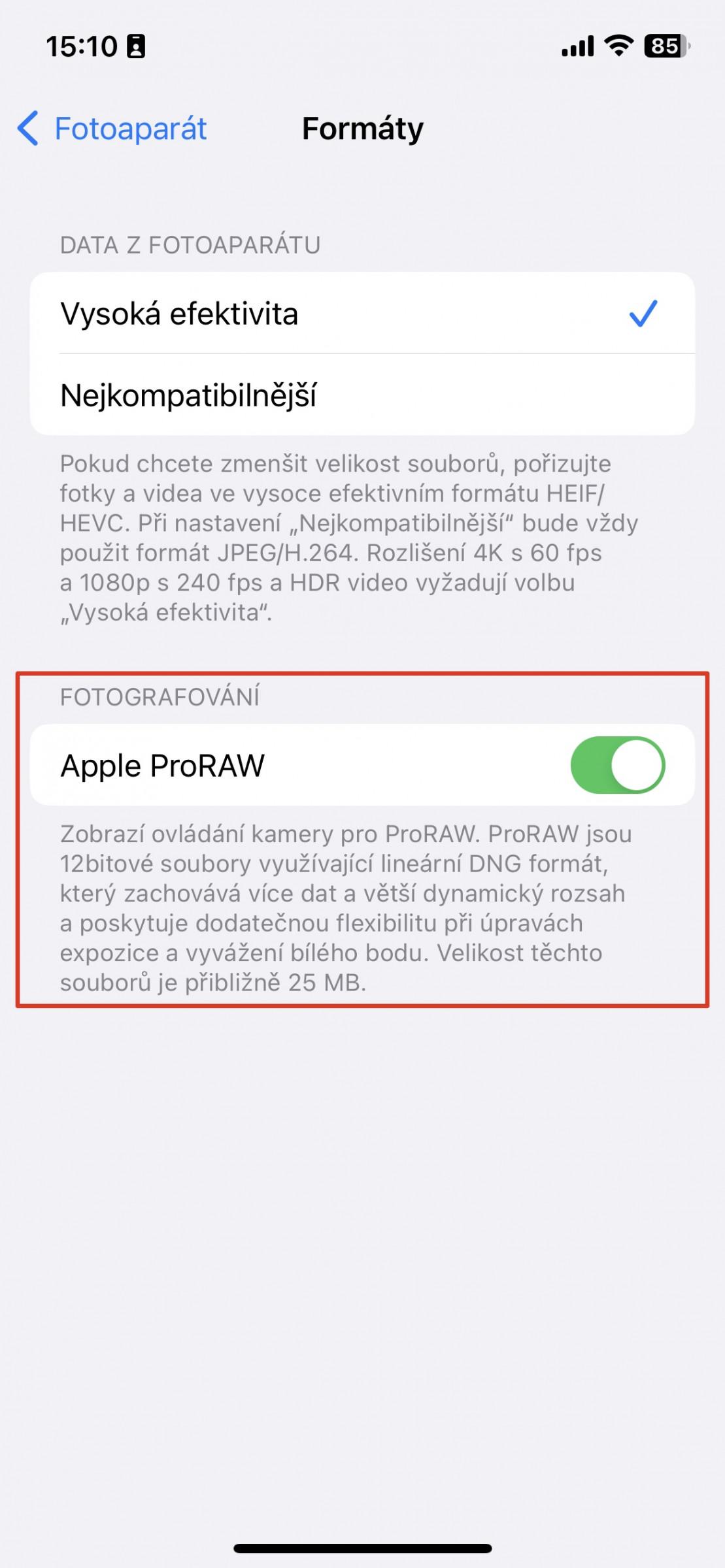This screenshot has width=725, height=1568.
Task: Disable the Apple ProRAW switch
Action: (x=617, y=765)
